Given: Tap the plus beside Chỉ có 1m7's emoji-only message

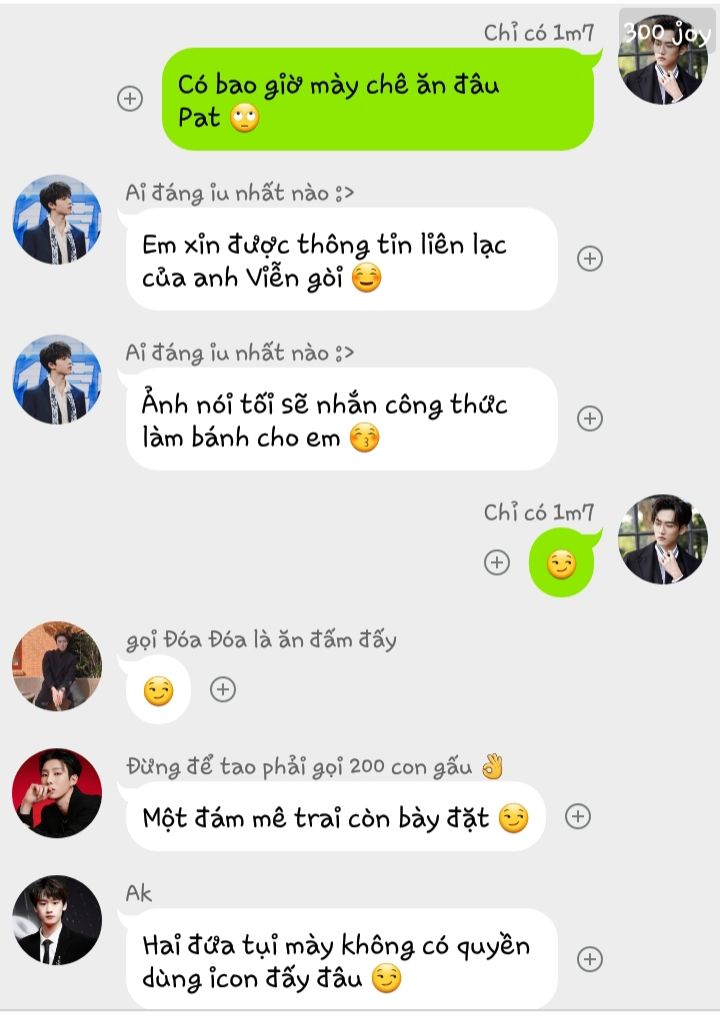Looking at the screenshot, I should pos(497,563).
